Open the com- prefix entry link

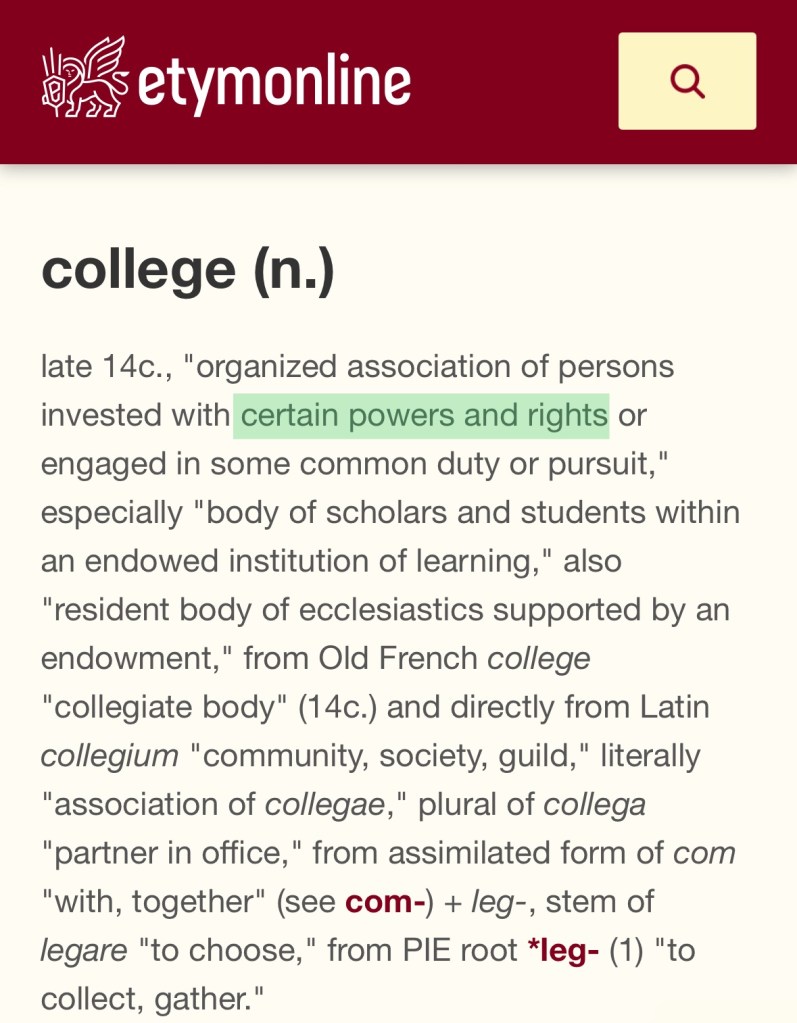(x=385, y=901)
